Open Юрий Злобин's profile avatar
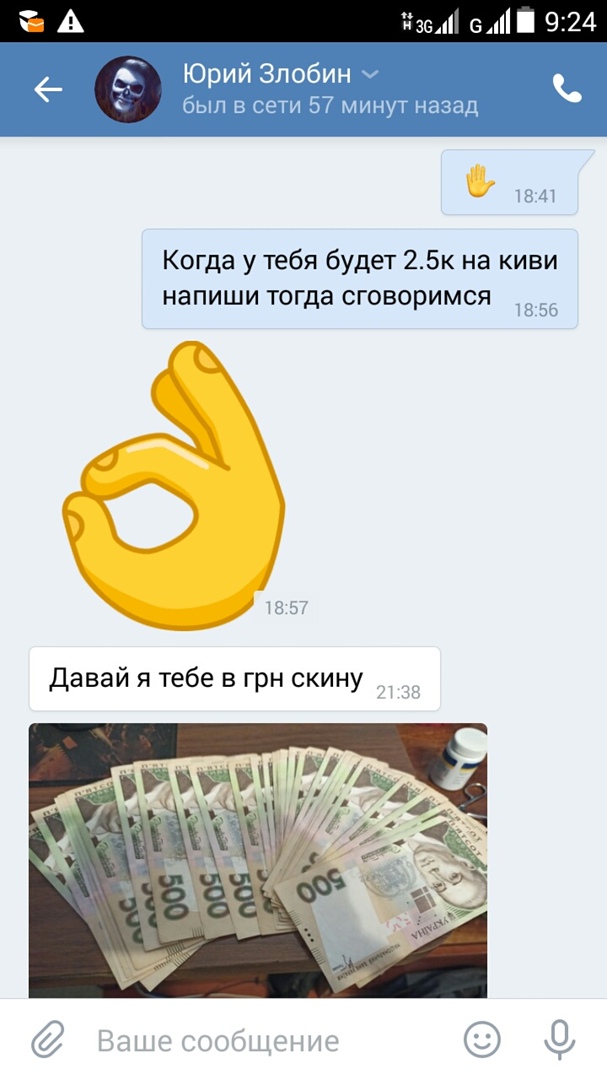The height and width of the screenshot is (1080, 607). click(128, 89)
